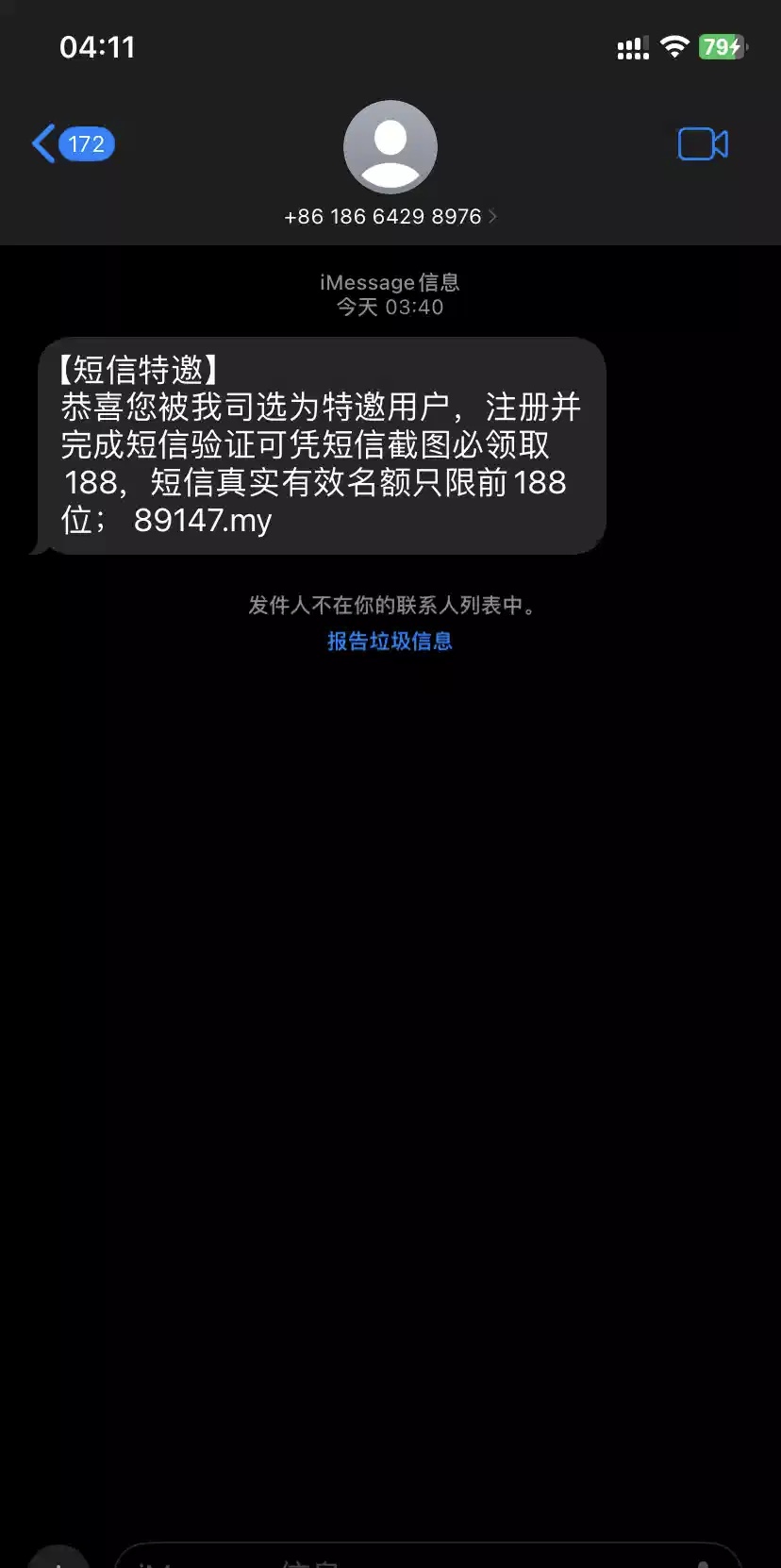Open contact details for +86 186 6429 8976
The width and height of the screenshot is (781, 1568).
click(390, 216)
